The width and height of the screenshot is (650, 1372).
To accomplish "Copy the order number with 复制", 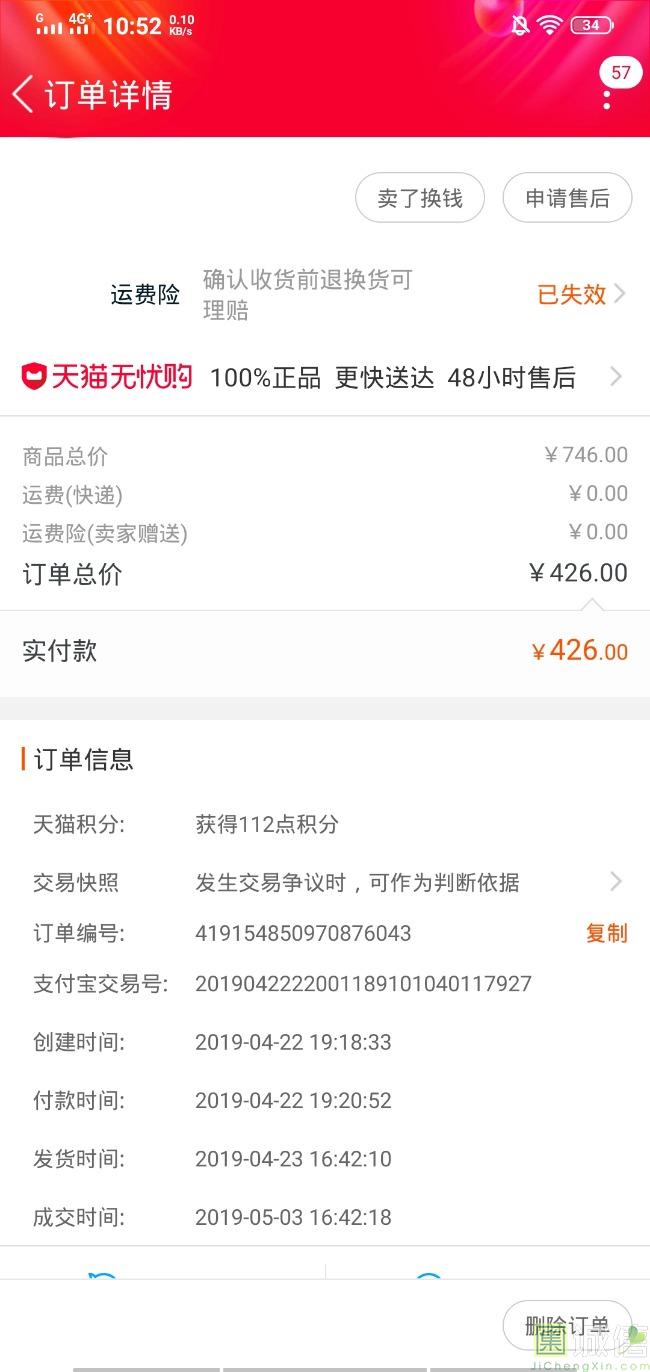I will (606, 933).
